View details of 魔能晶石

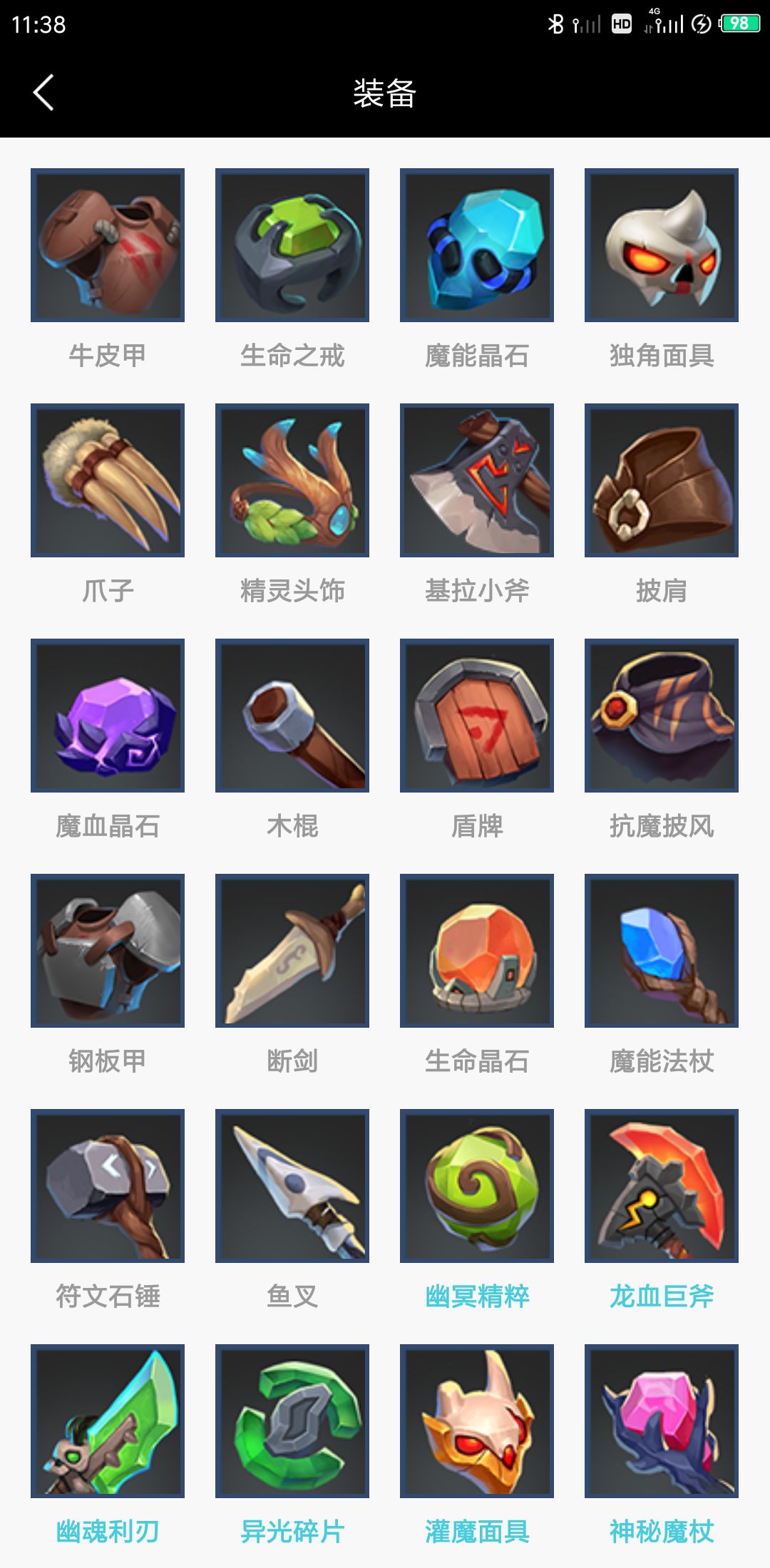pos(477,245)
